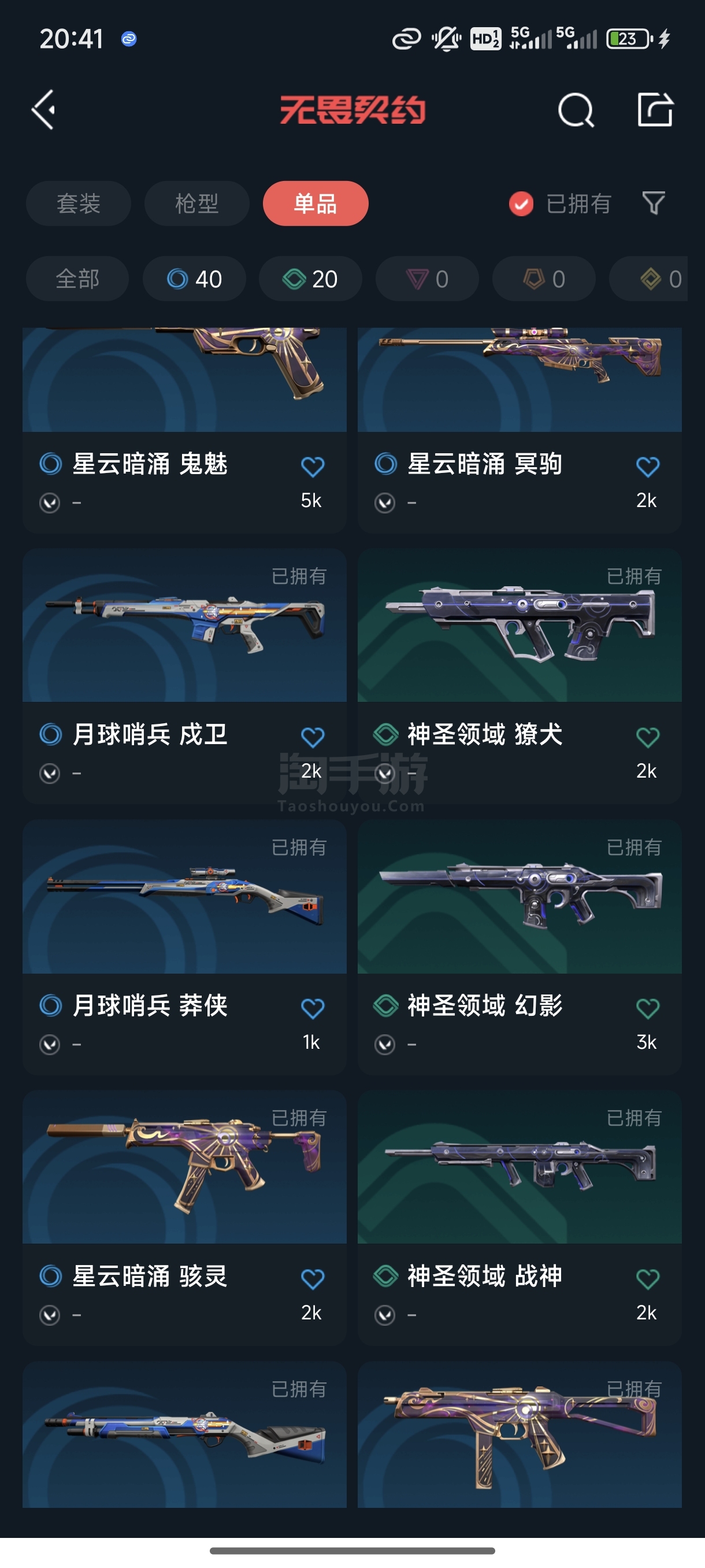Open the filter funnel icon

[x=654, y=204]
